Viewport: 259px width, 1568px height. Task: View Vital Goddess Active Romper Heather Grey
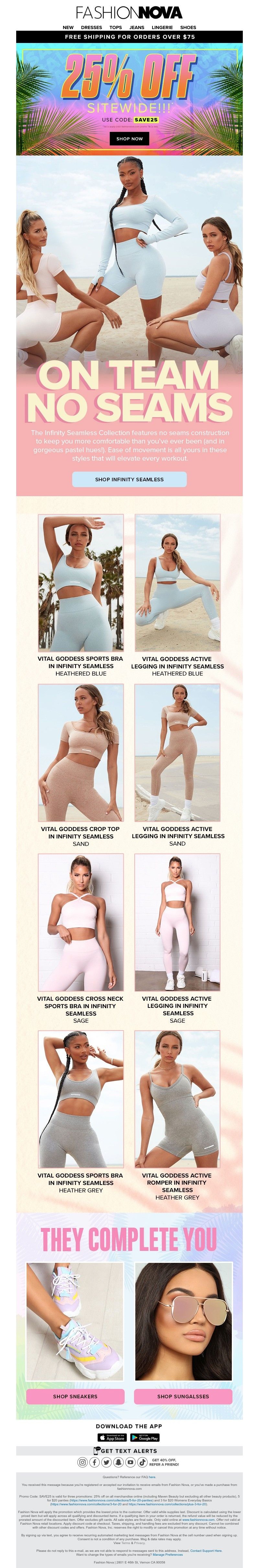tap(177, 1099)
